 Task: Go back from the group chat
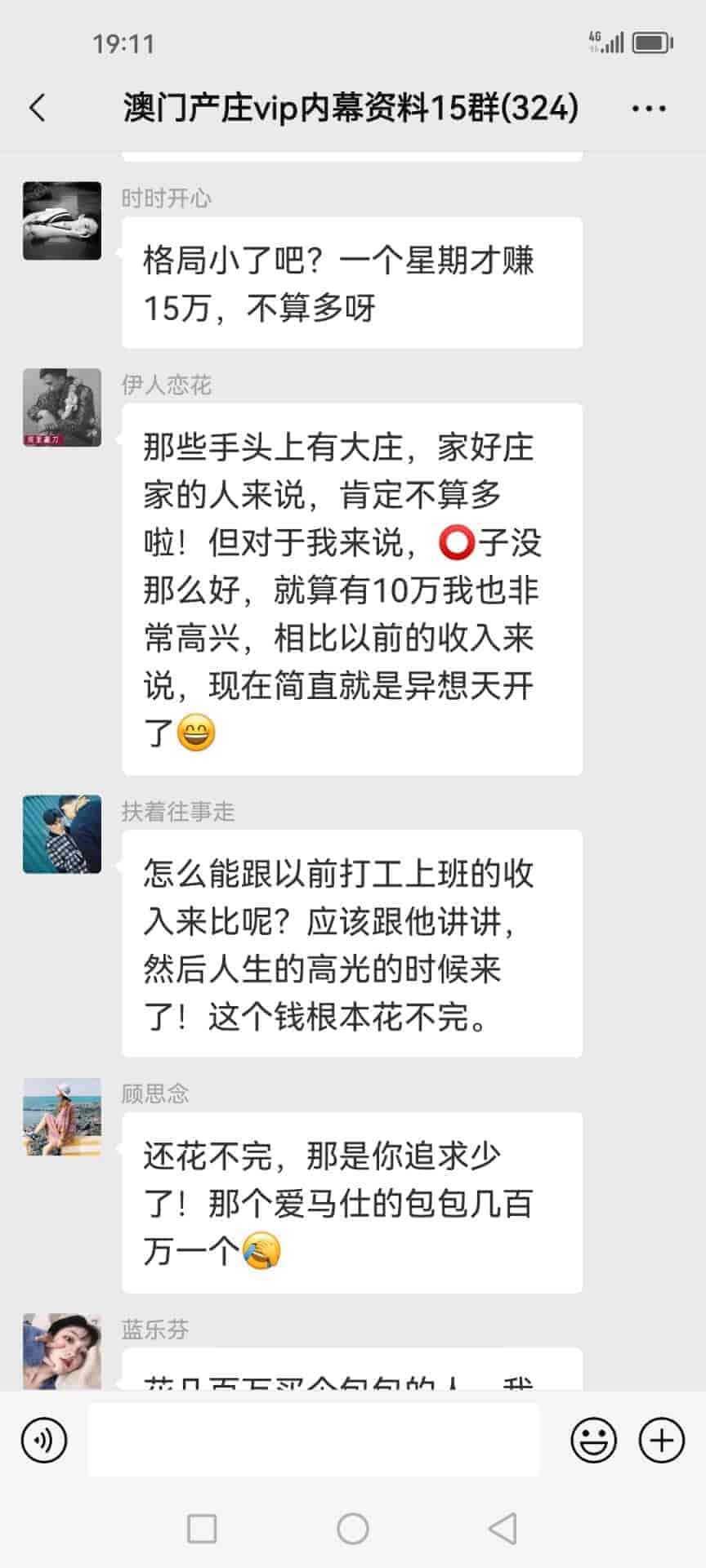tap(38, 108)
